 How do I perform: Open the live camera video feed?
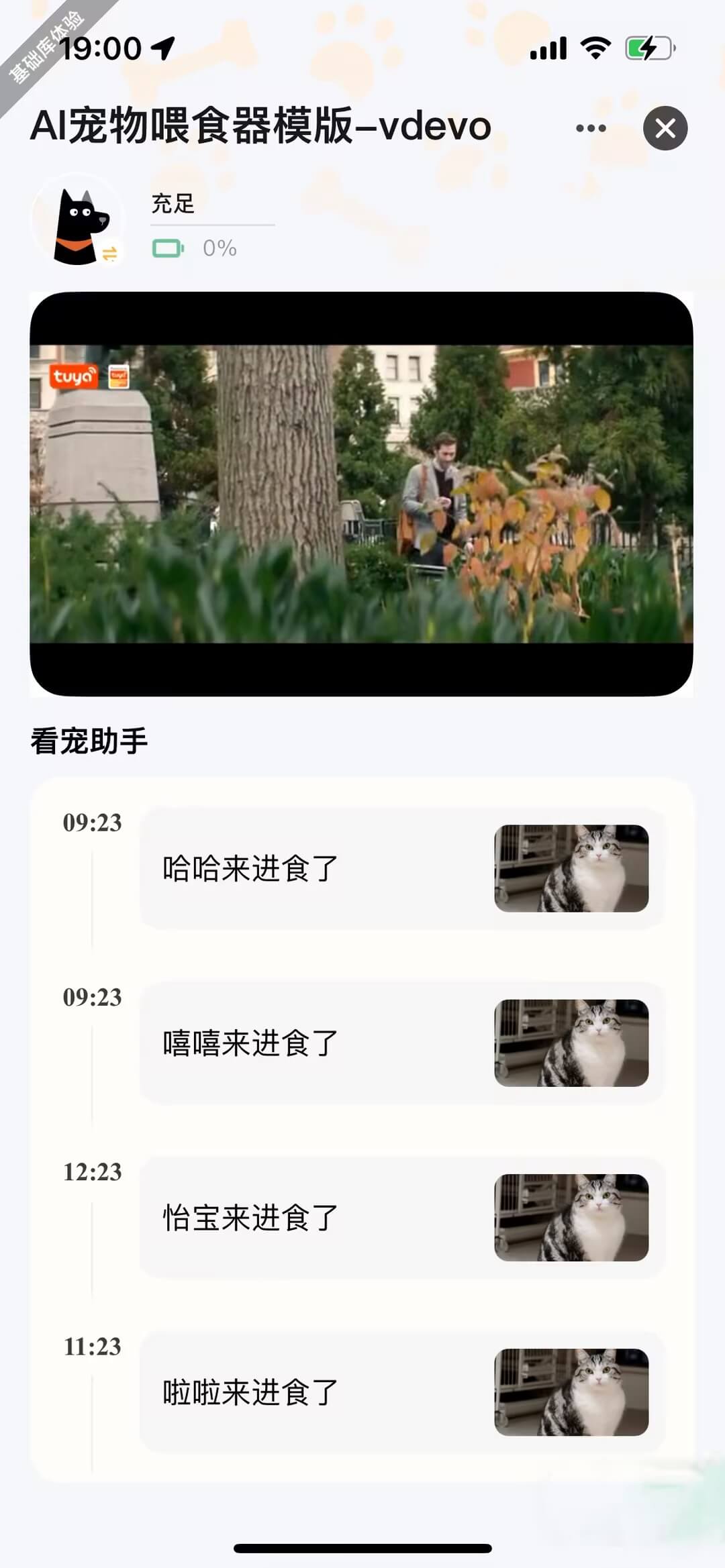pyautogui.click(x=361, y=494)
